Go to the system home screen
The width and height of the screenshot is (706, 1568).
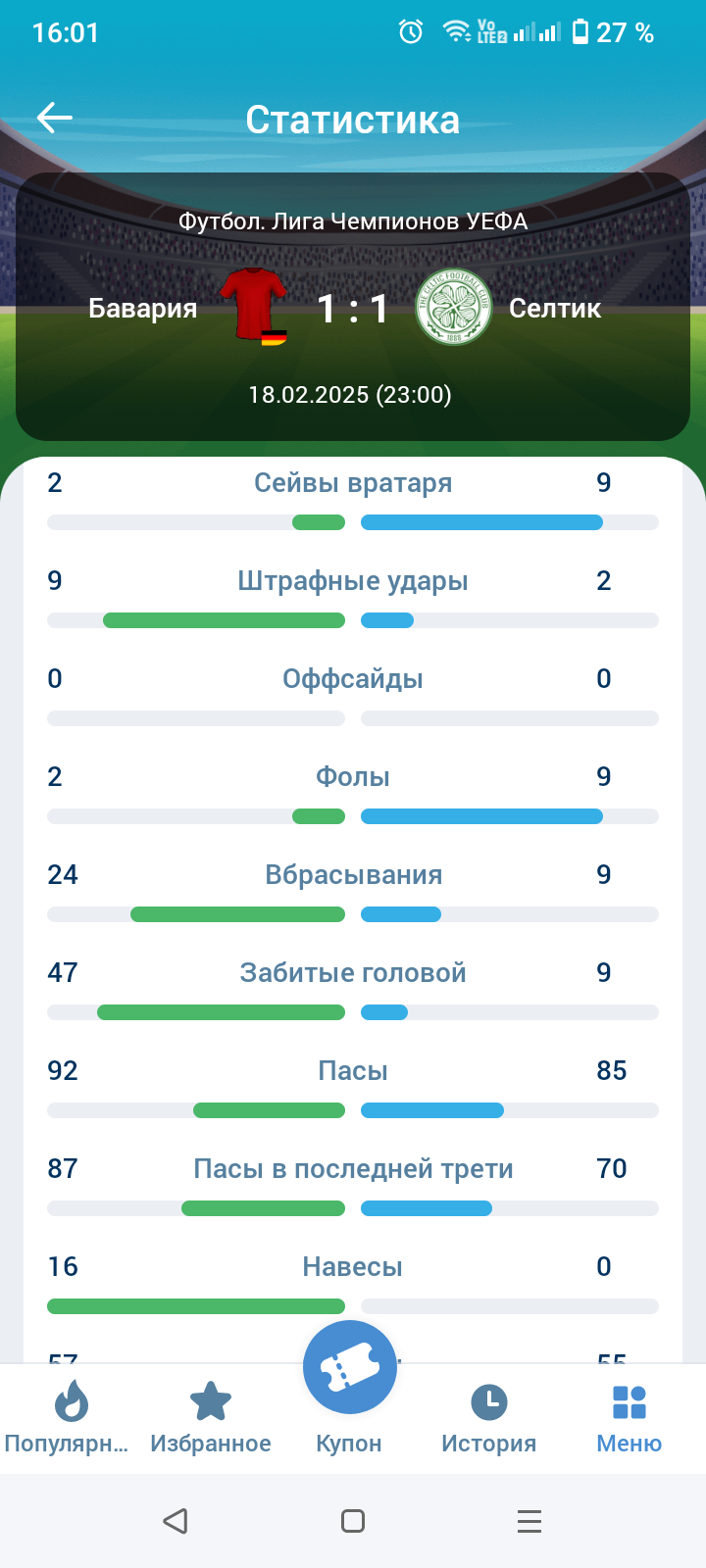pos(353,1521)
